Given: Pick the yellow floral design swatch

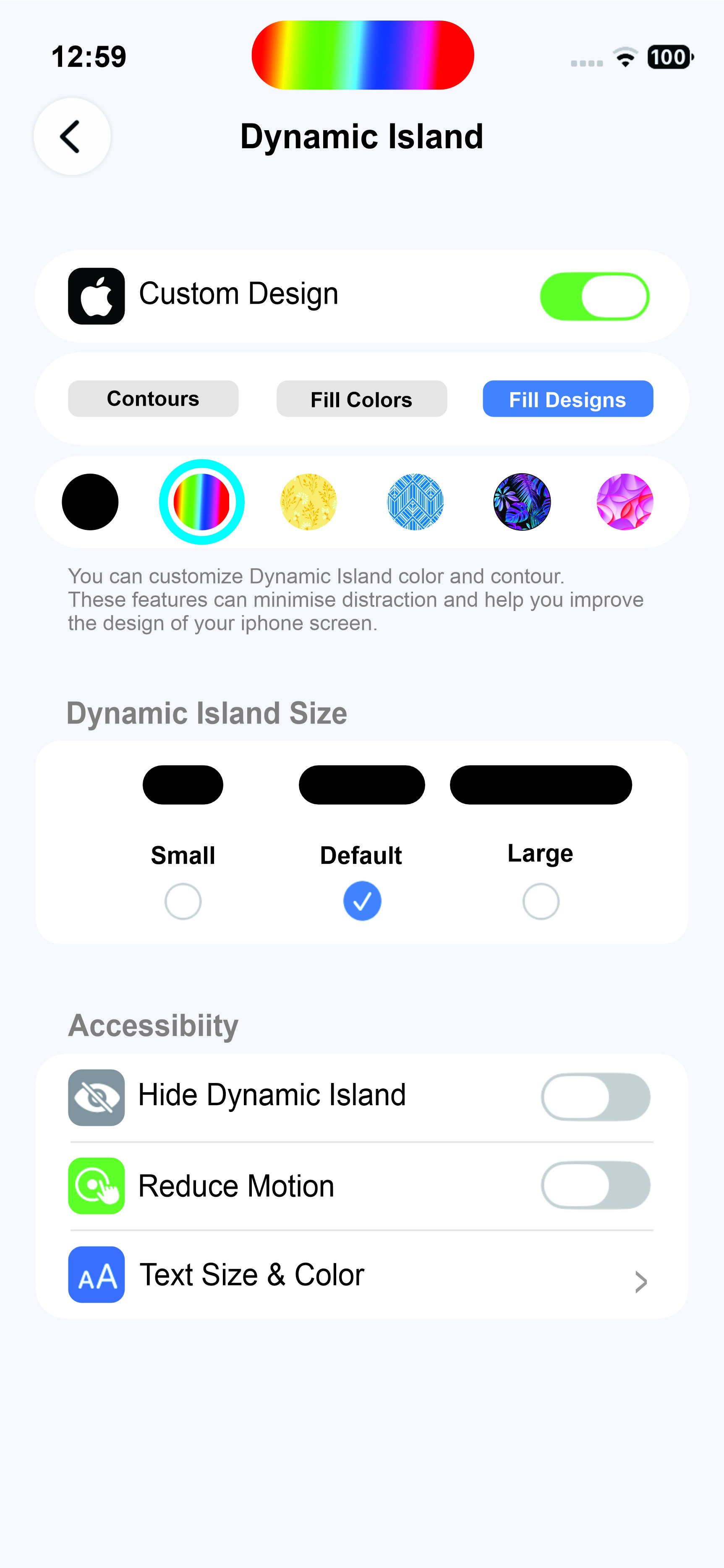Looking at the screenshot, I should point(308,502).
